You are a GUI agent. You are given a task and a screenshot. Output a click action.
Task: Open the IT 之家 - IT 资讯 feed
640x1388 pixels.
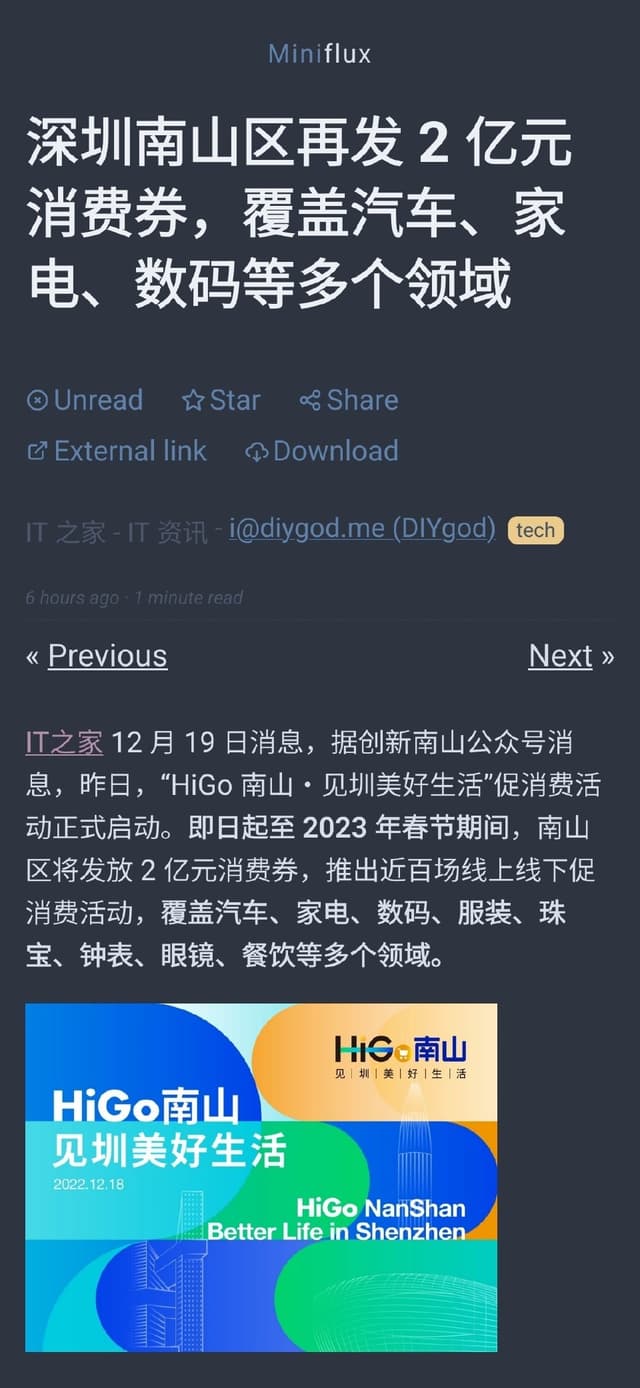(x=116, y=531)
